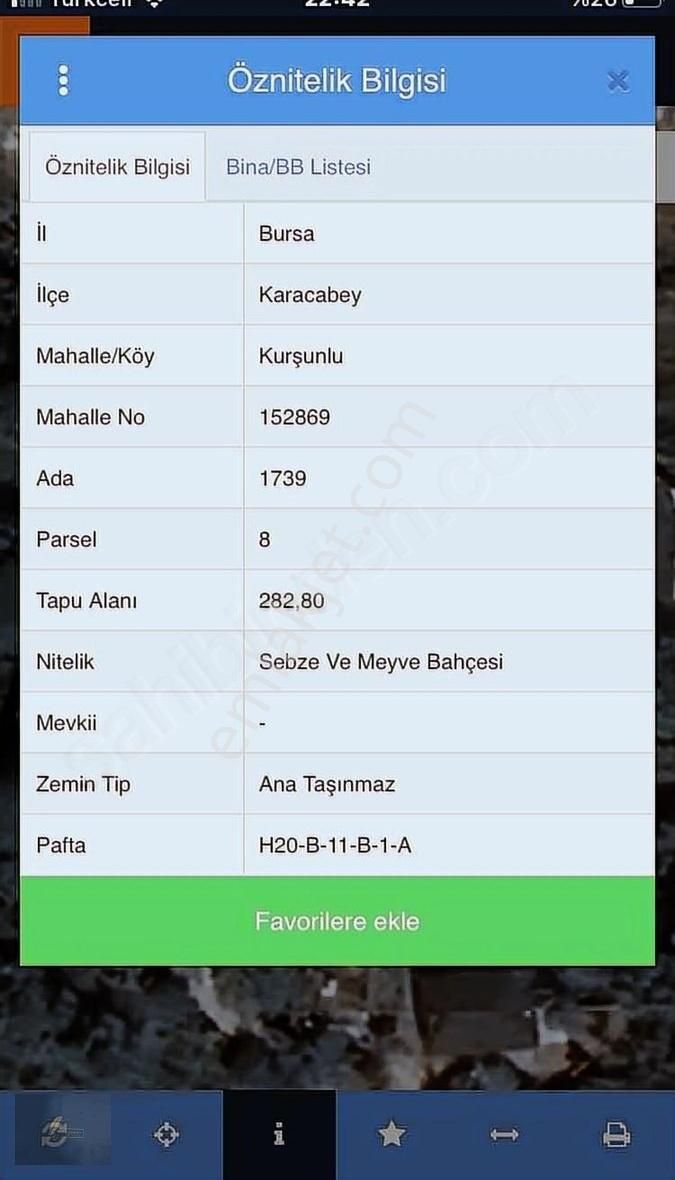This screenshot has height=1180, width=675.
Task: Open the three-dot overflow menu
Action: [x=64, y=81]
